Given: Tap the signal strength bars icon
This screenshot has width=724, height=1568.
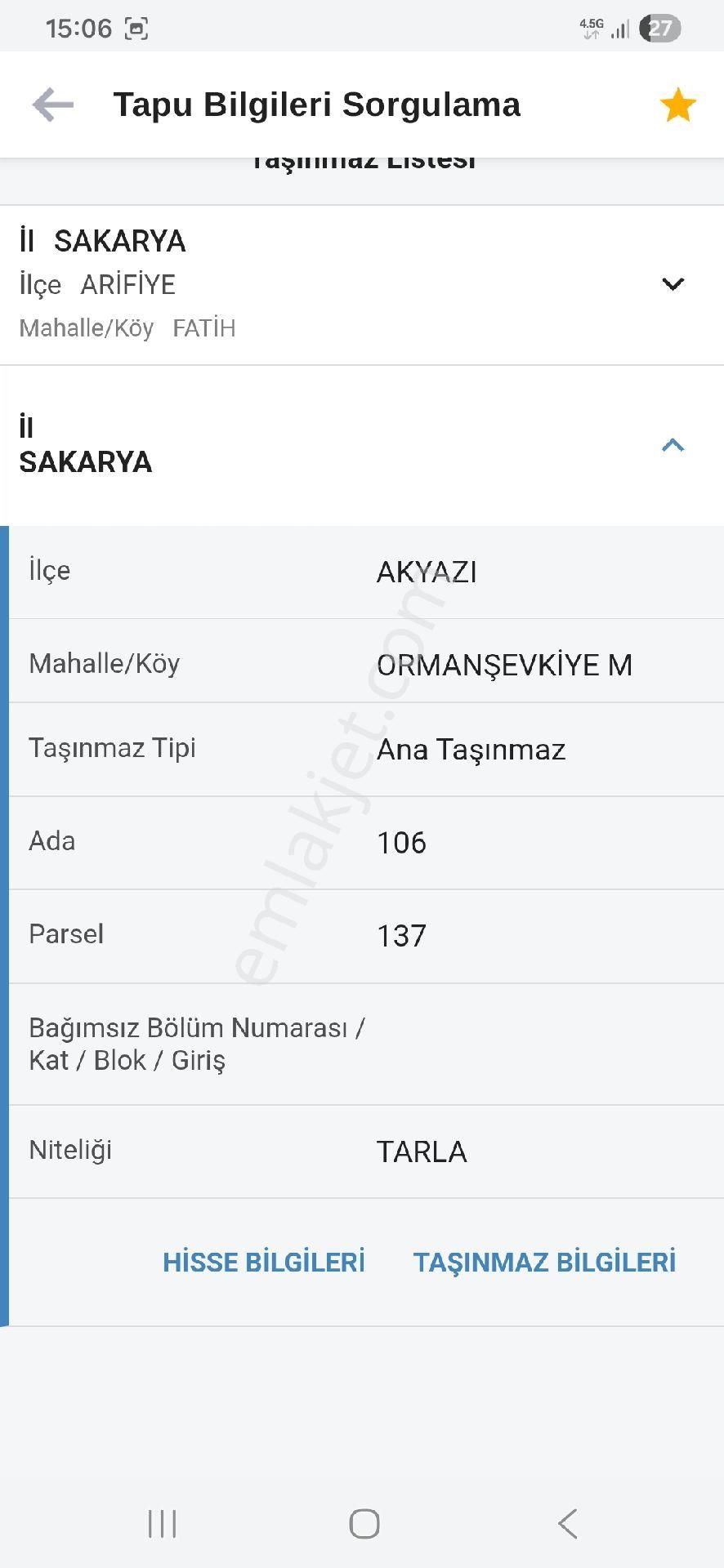Looking at the screenshot, I should pos(619,29).
